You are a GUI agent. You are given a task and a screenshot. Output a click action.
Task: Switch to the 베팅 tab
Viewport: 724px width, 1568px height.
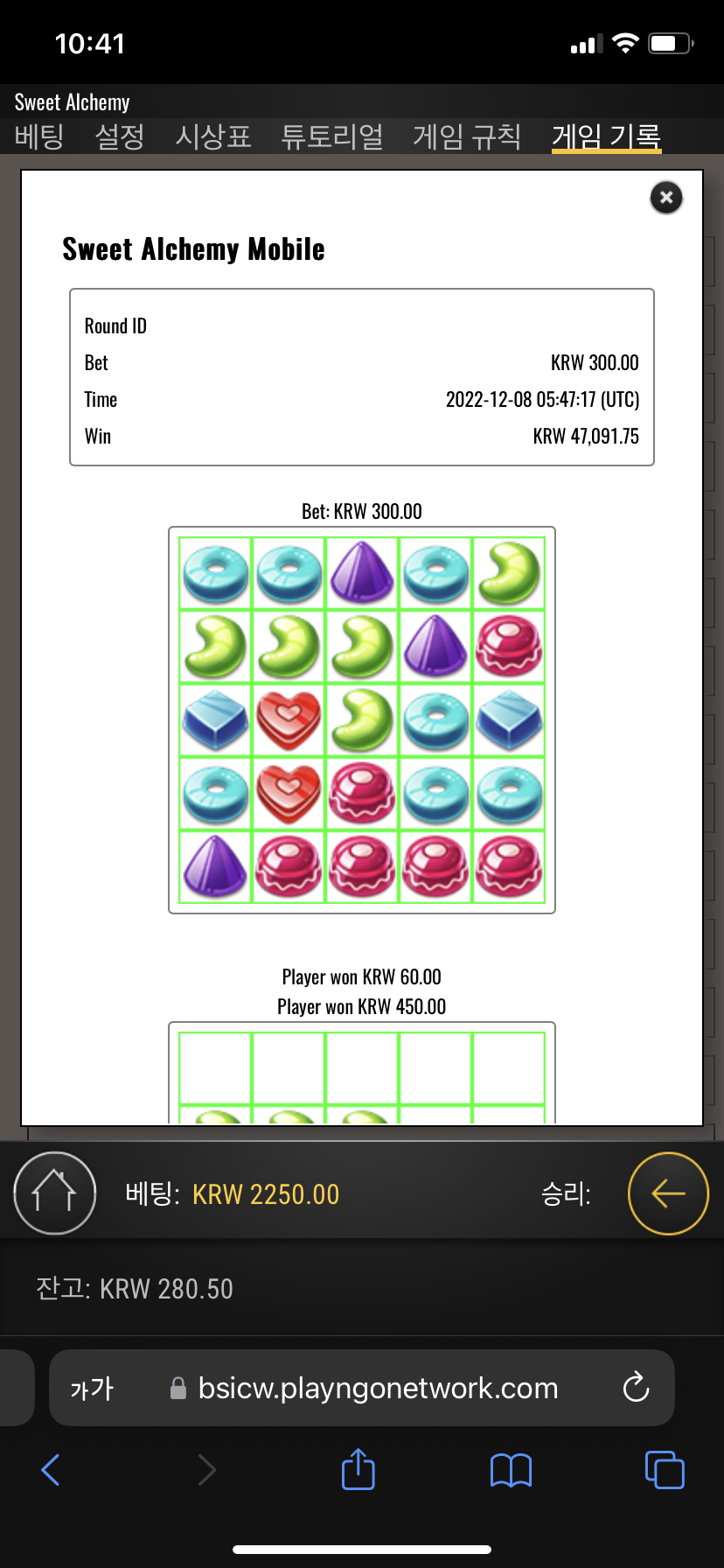(x=39, y=136)
